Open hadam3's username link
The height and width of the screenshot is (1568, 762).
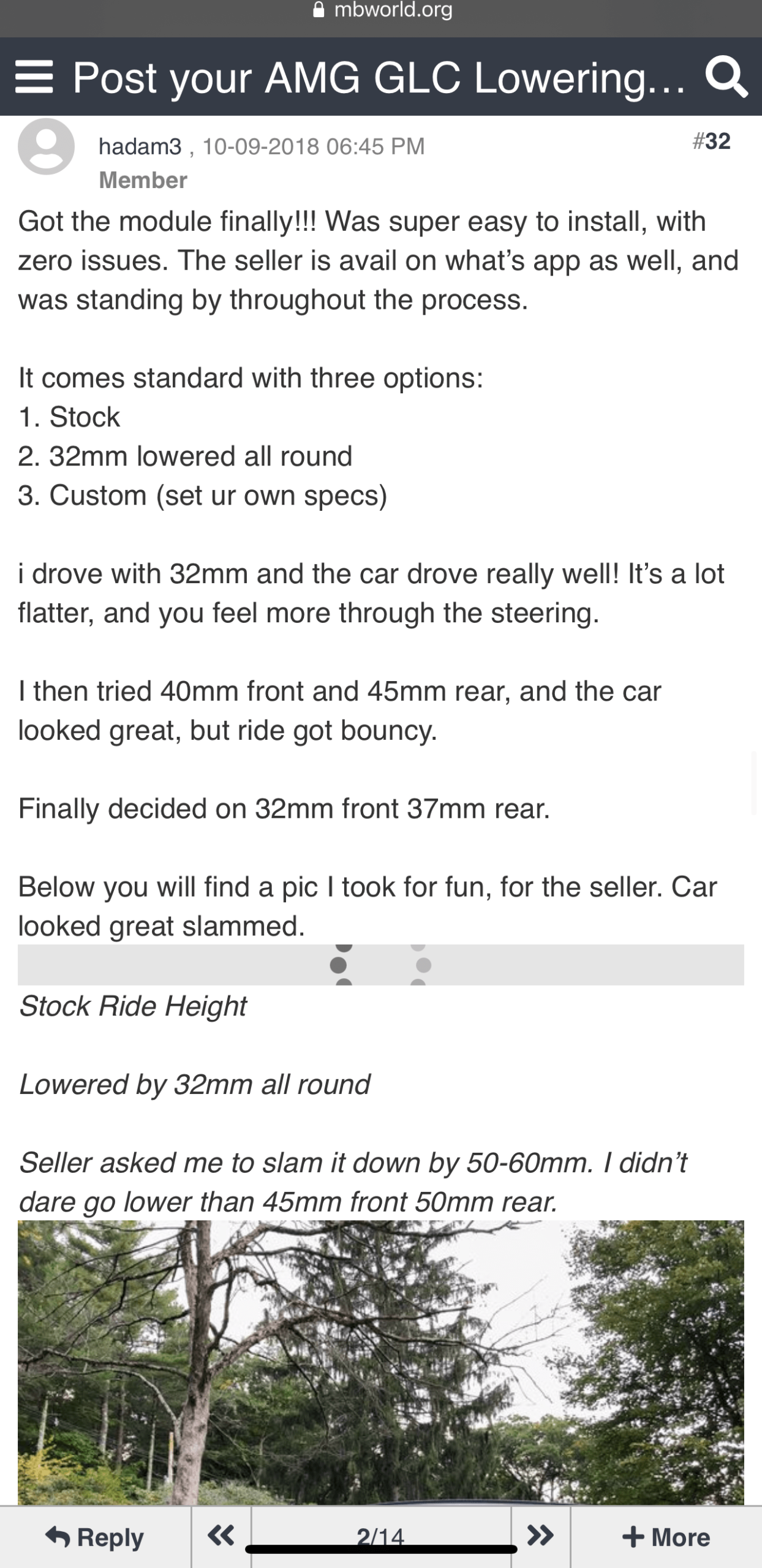tap(140, 146)
